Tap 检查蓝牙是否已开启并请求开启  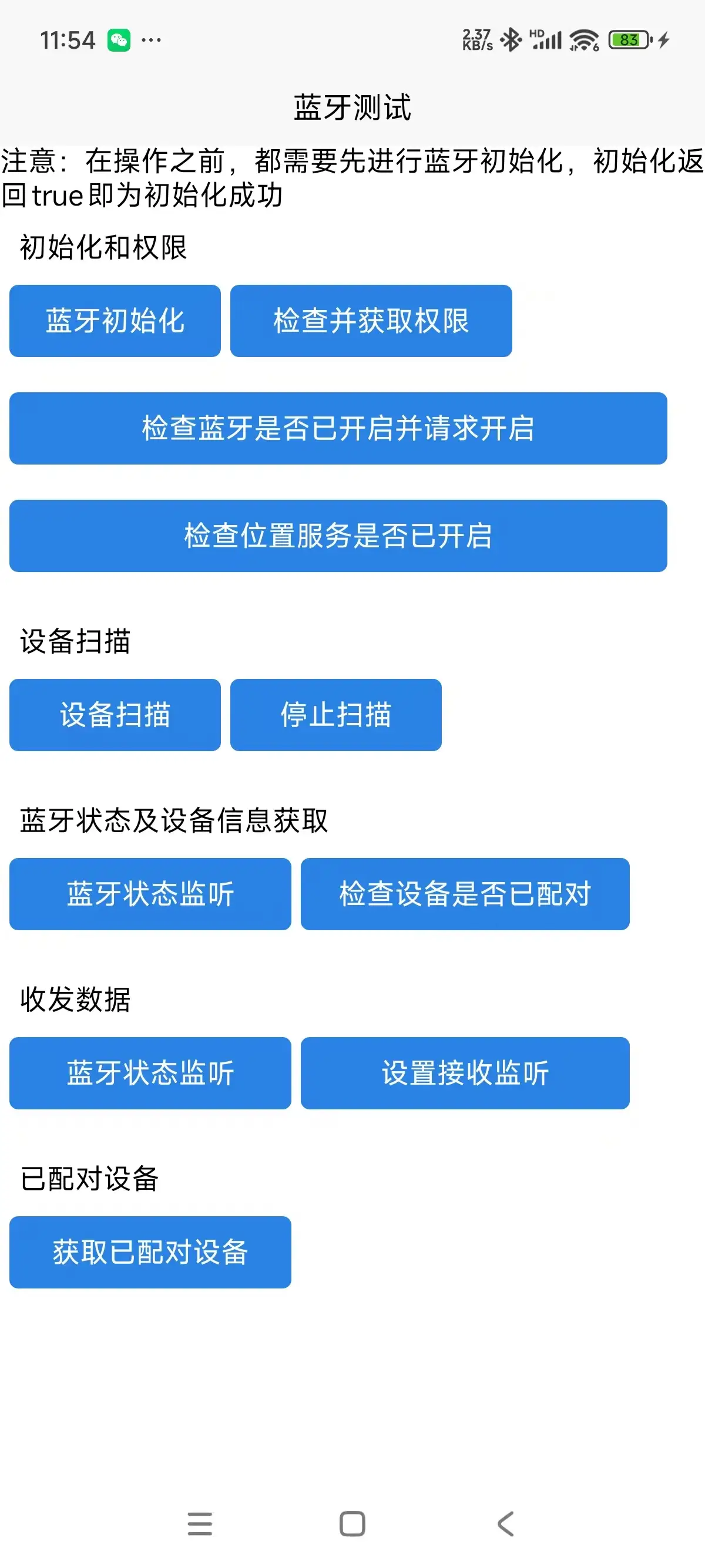click(x=338, y=428)
